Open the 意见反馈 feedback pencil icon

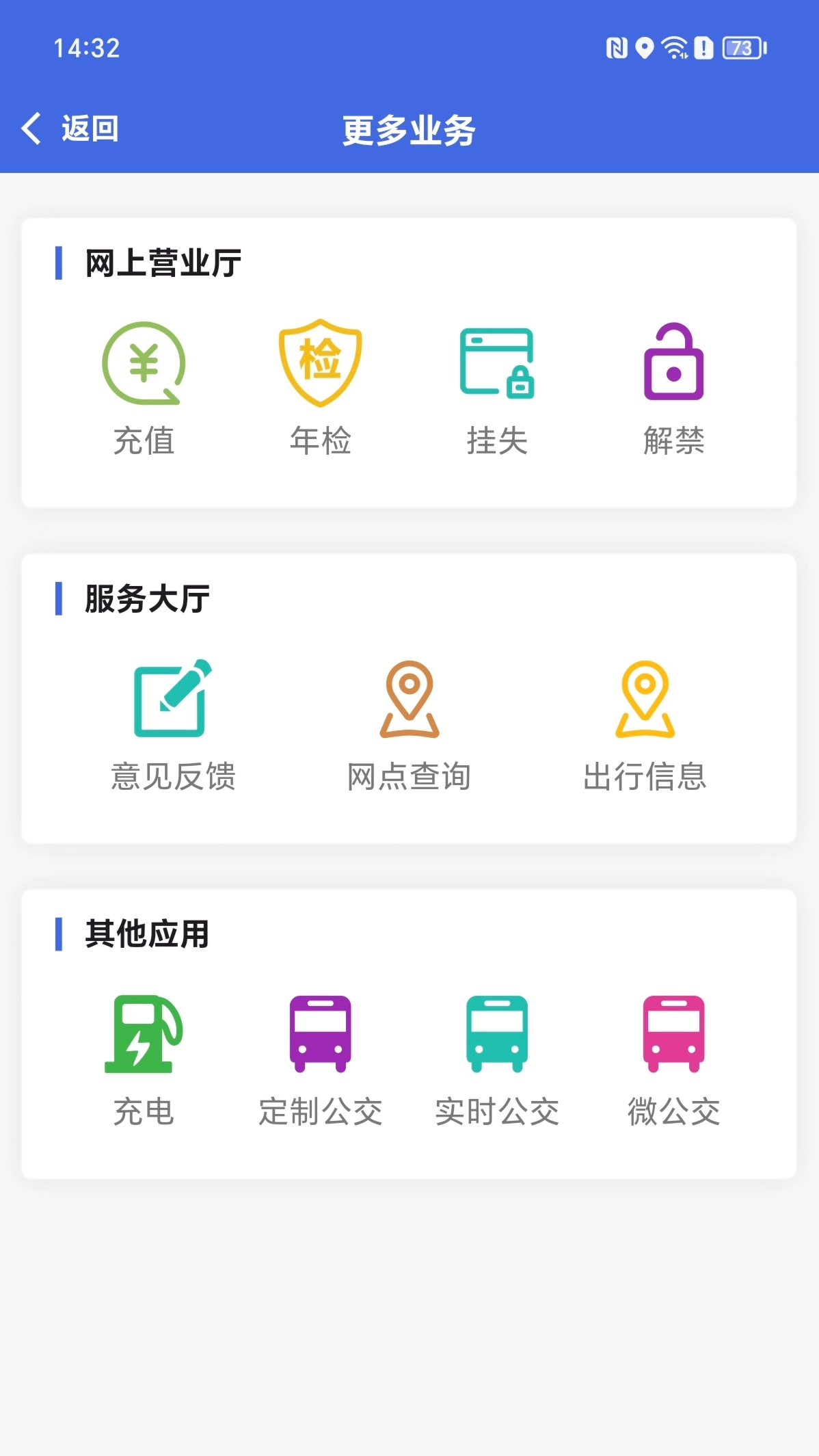click(x=173, y=699)
